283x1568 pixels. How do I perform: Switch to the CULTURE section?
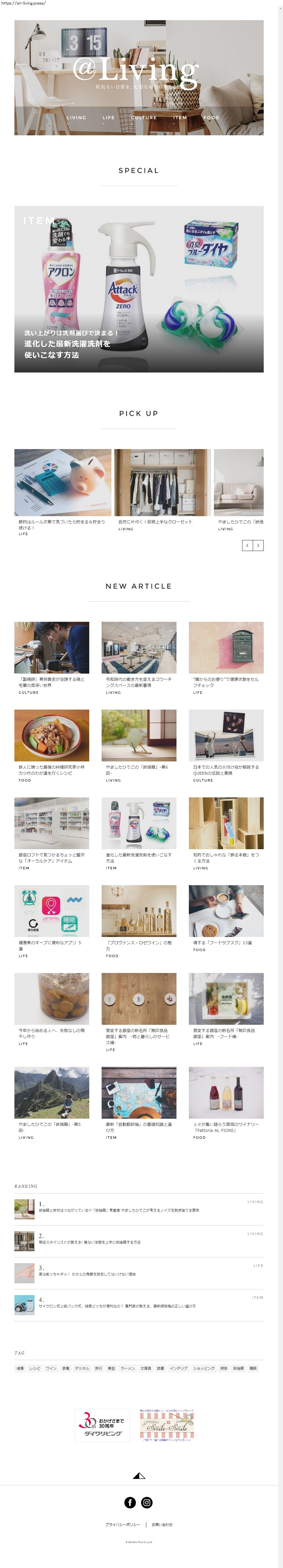point(144,117)
